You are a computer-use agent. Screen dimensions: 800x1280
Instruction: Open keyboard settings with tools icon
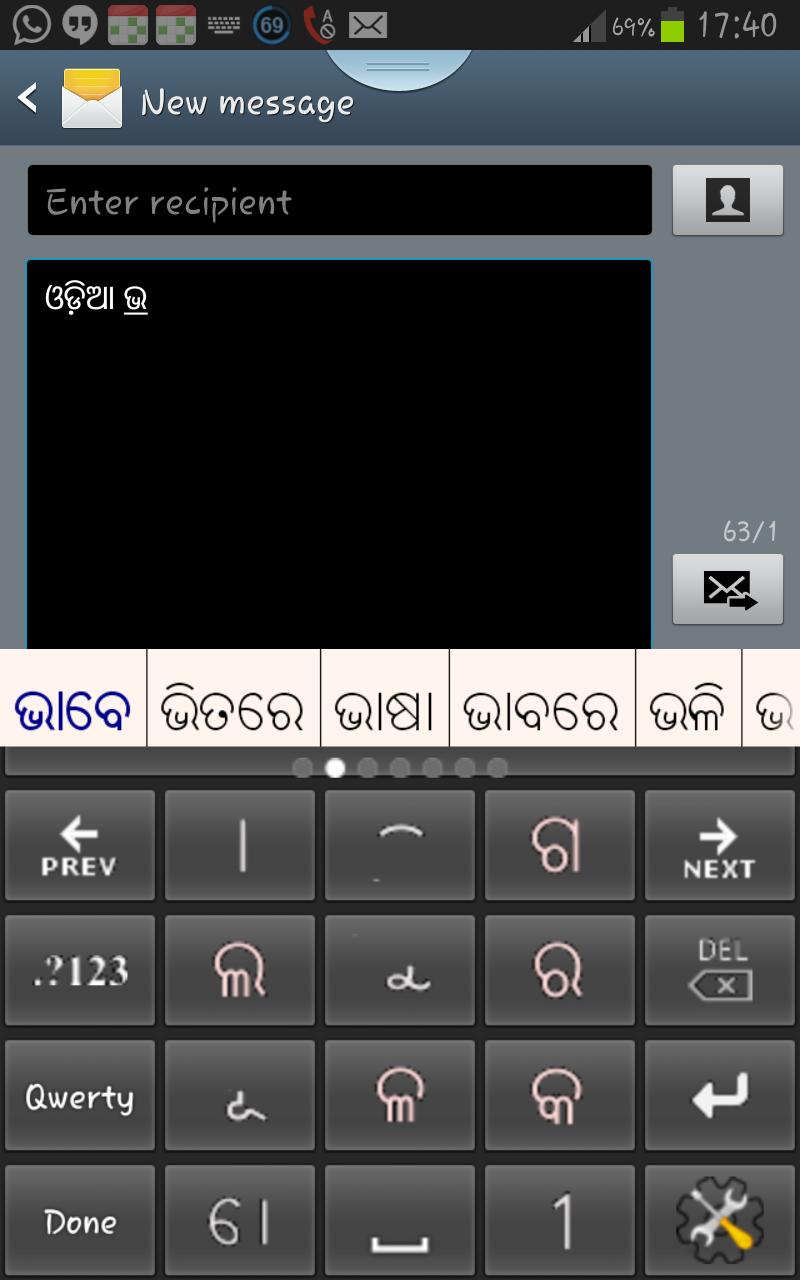pyautogui.click(x=719, y=1221)
